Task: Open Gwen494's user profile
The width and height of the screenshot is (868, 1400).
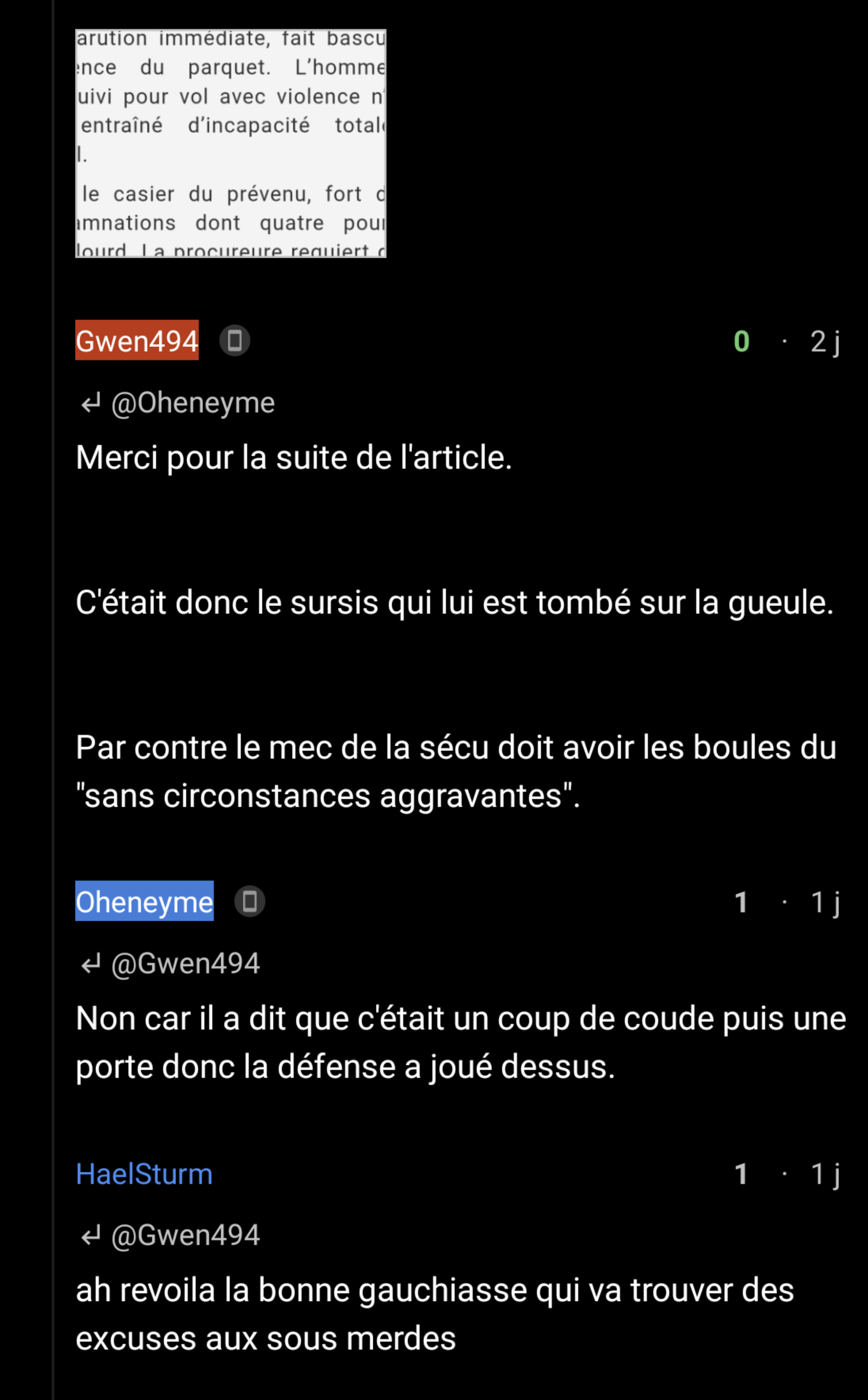Action: click(137, 341)
